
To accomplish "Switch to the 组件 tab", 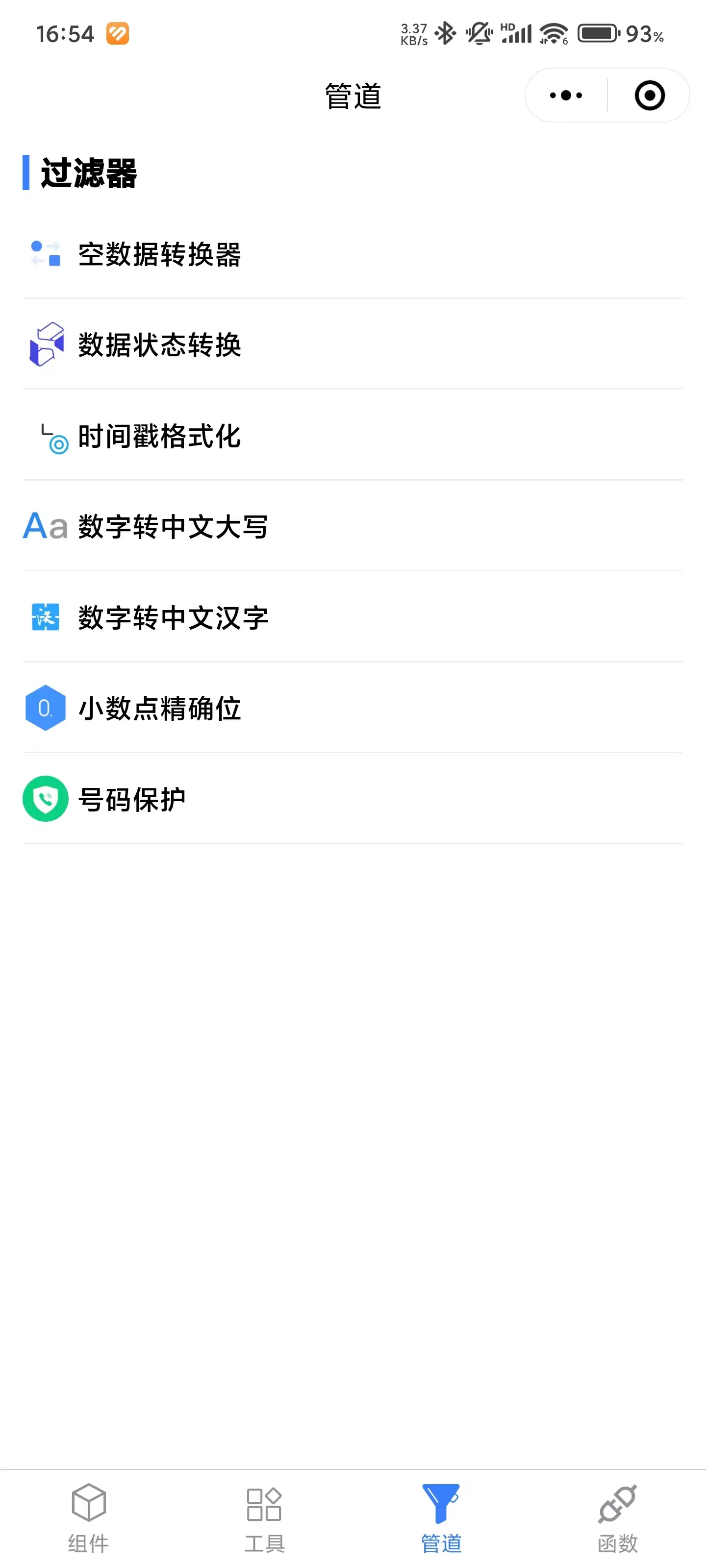I will 88,1518.
